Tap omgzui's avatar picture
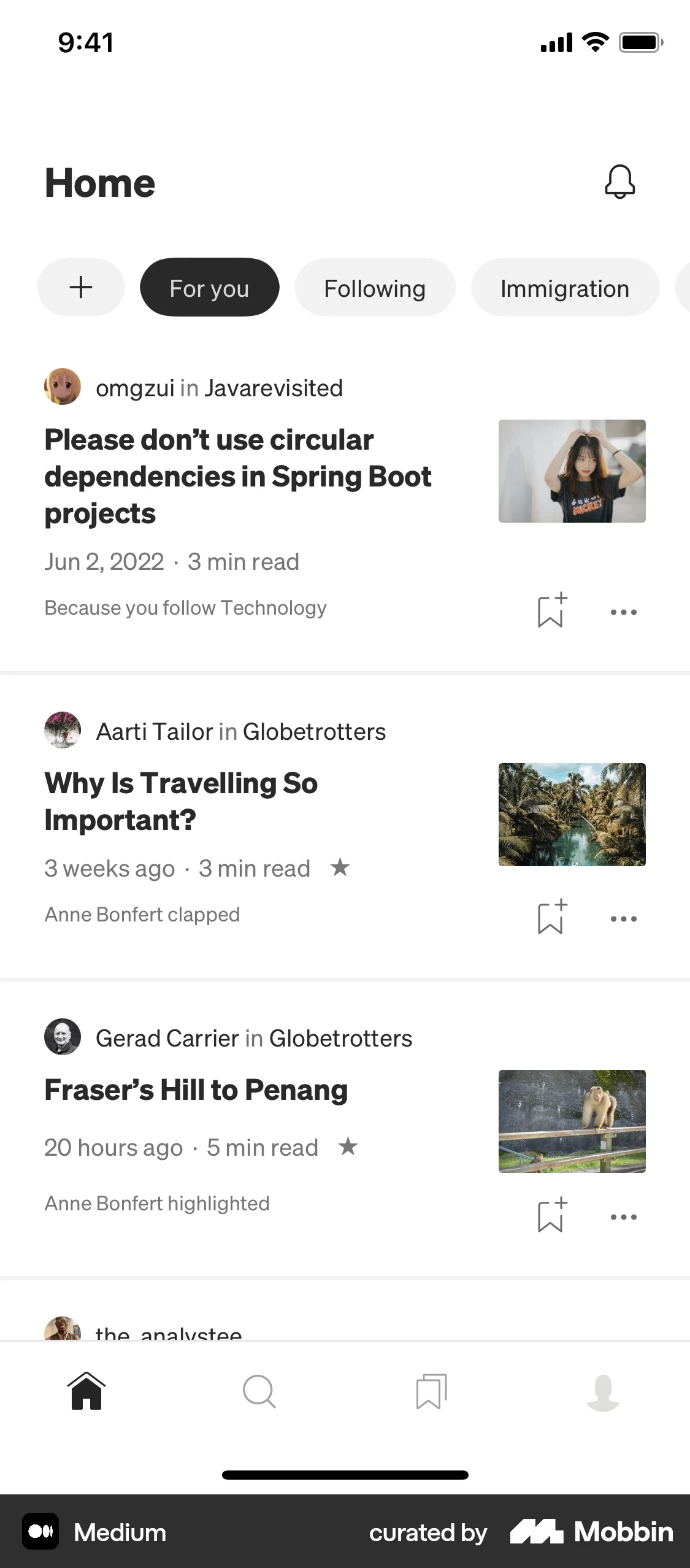 click(x=62, y=388)
